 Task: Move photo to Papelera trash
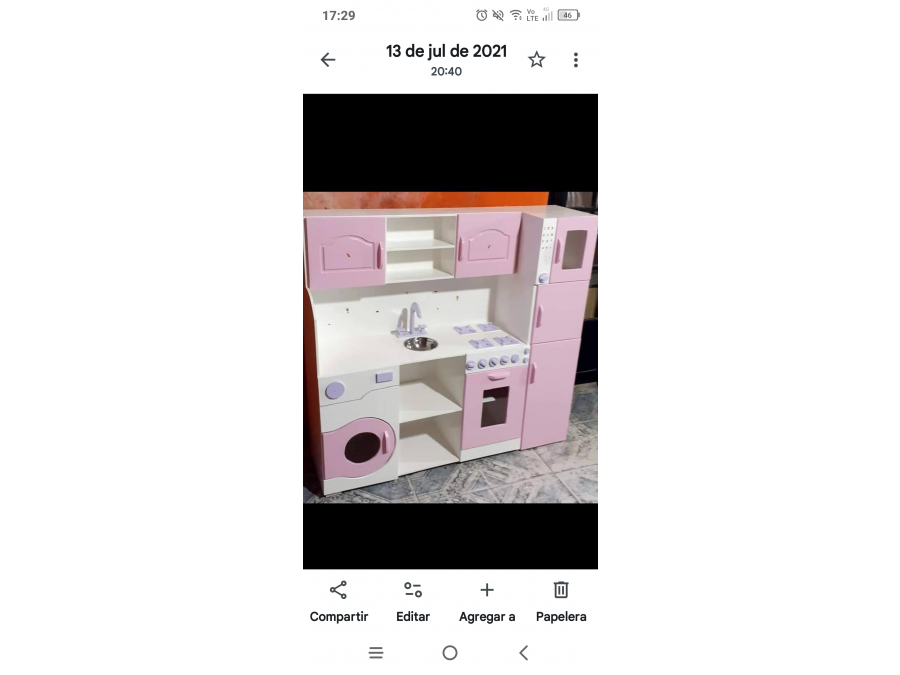tap(561, 601)
